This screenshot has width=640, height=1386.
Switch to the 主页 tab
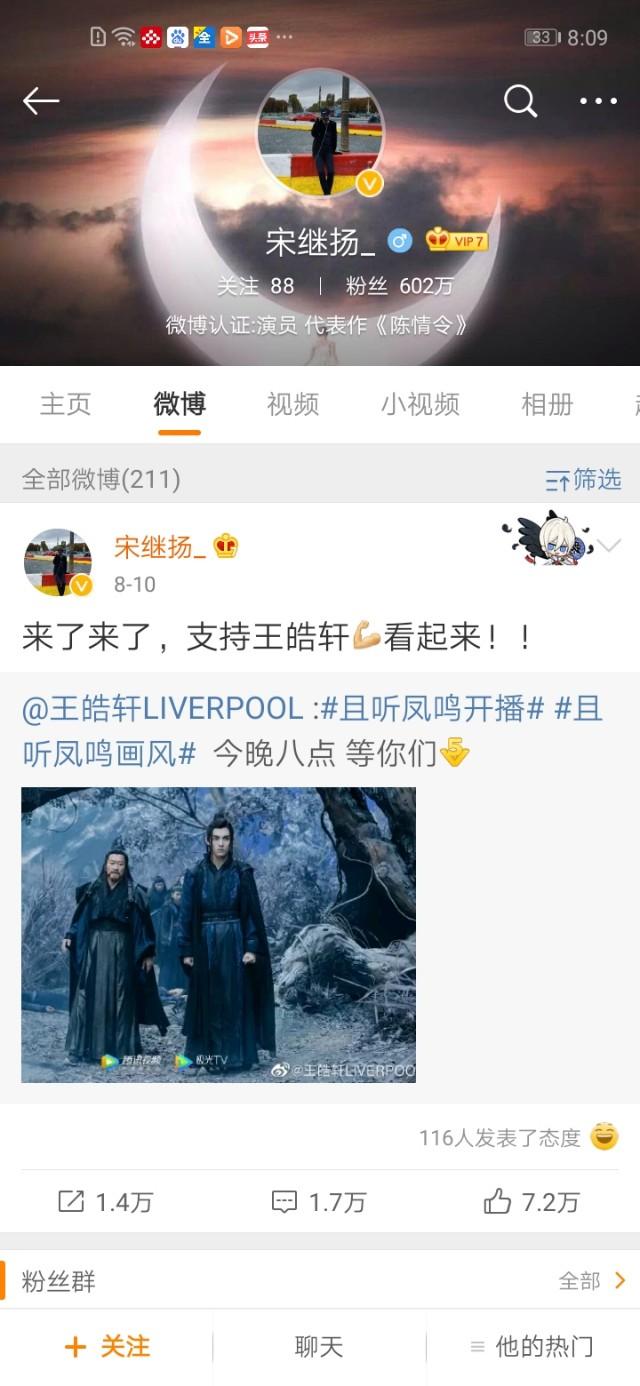pyautogui.click(x=66, y=404)
